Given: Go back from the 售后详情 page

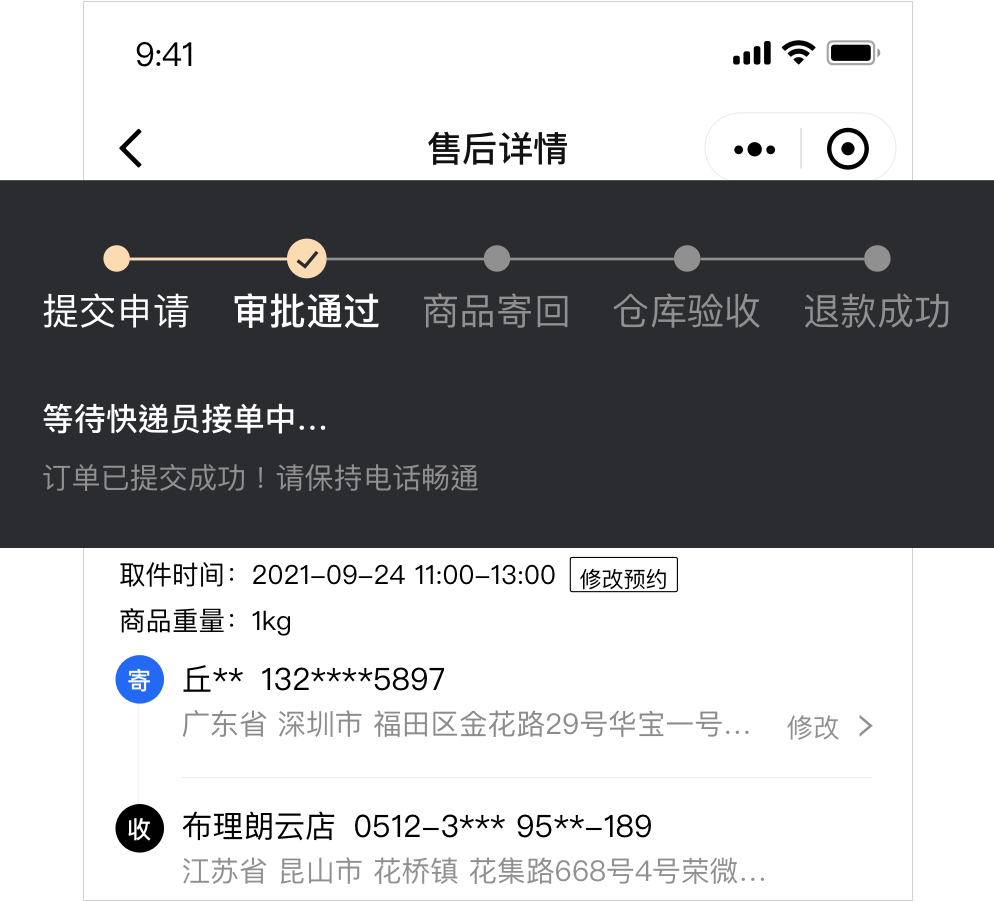Looking at the screenshot, I should coord(132,149).
